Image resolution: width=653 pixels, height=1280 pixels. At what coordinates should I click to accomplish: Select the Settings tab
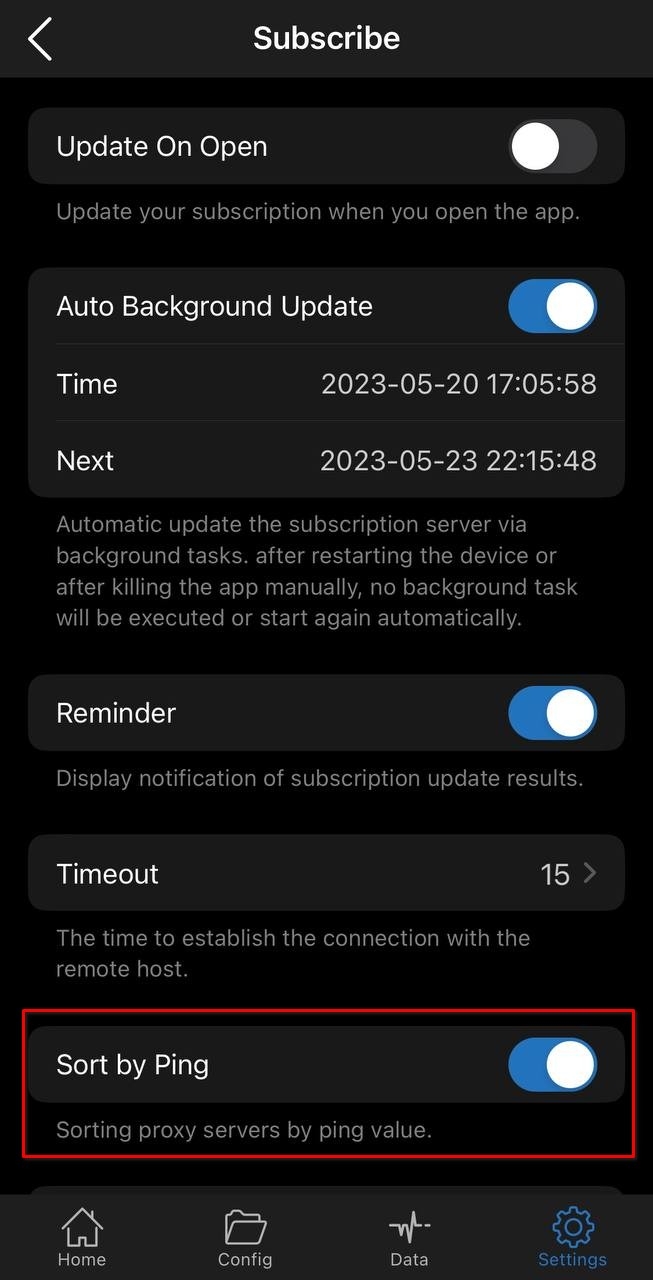(x=572, y=1237)
